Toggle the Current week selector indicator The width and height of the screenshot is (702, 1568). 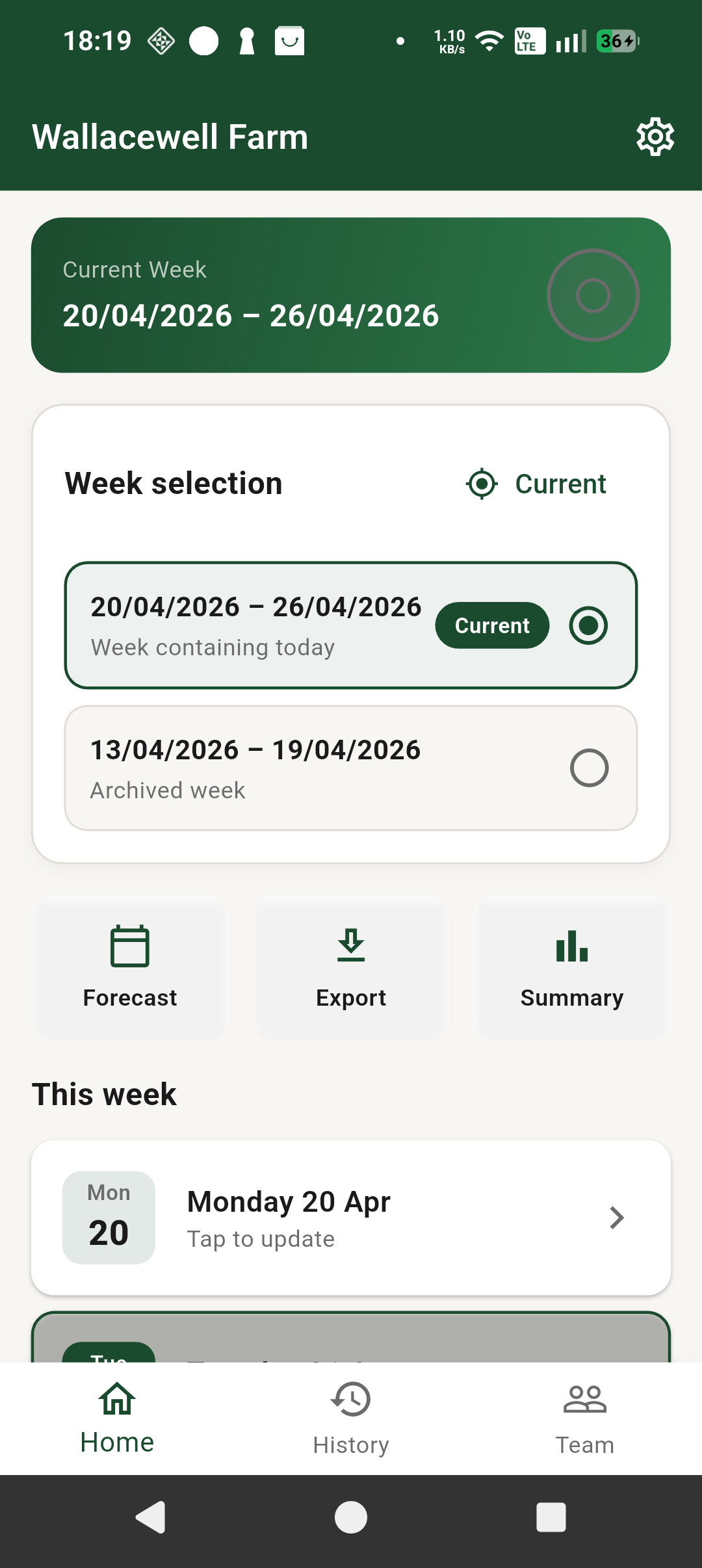[x=482, y=484]
